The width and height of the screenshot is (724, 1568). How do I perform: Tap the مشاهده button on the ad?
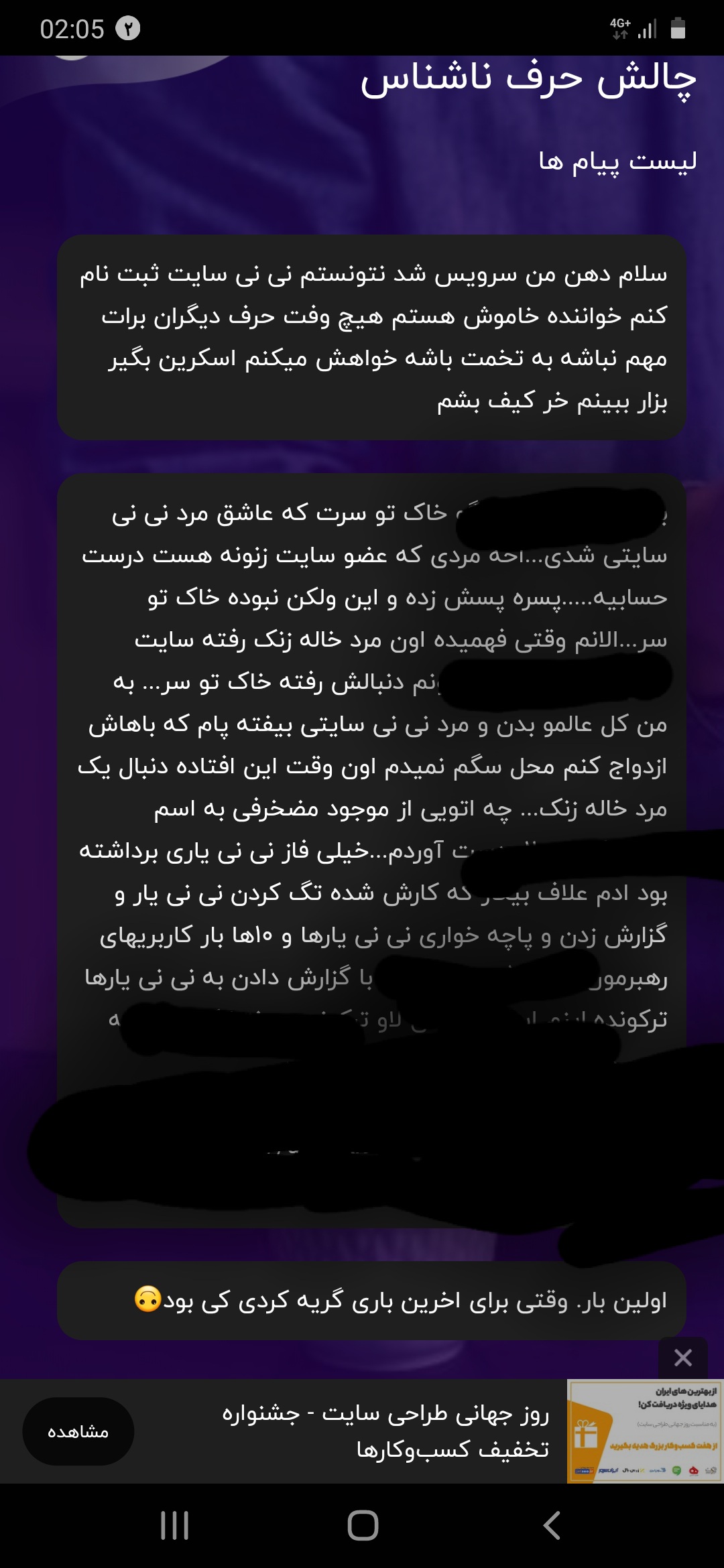(78, 1432)
